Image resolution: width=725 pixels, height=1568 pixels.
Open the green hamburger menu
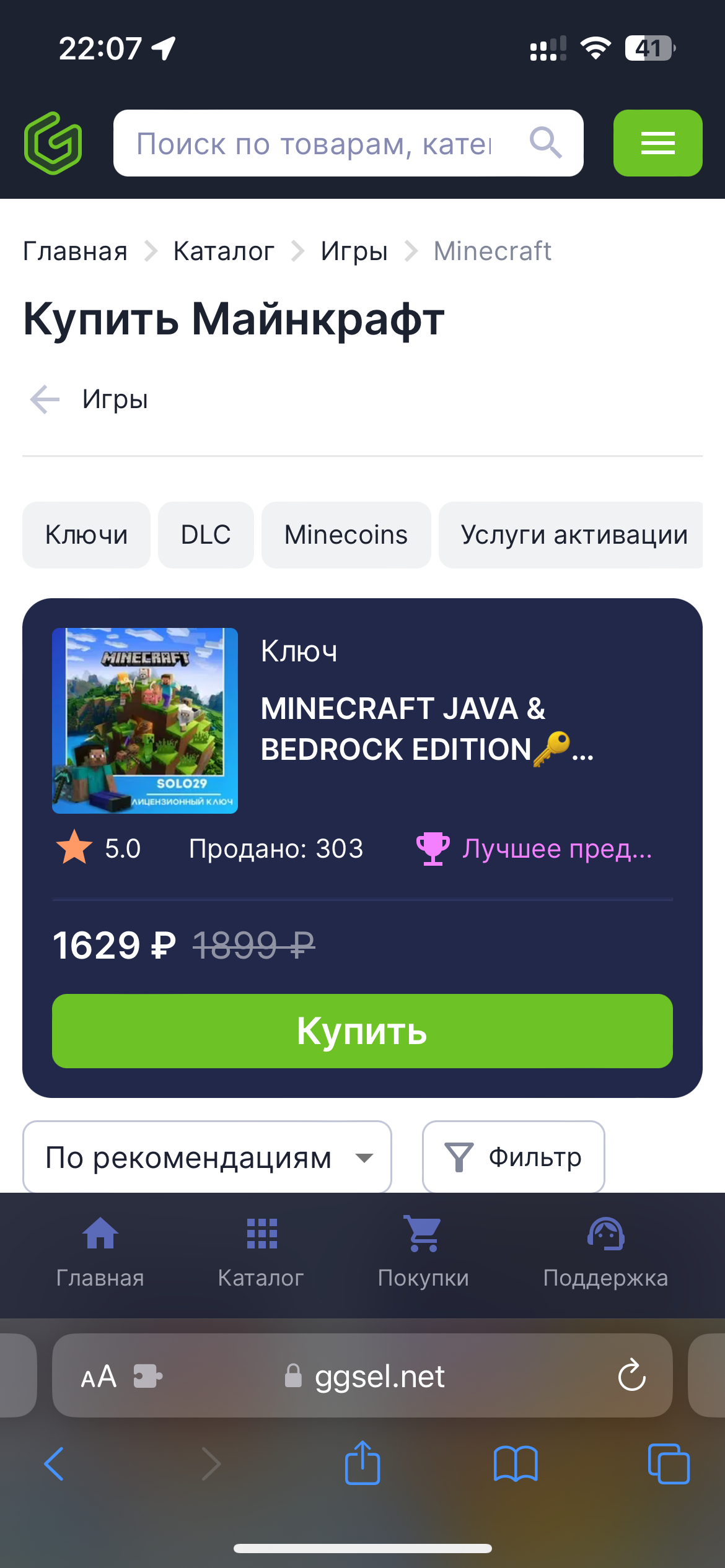657,144
